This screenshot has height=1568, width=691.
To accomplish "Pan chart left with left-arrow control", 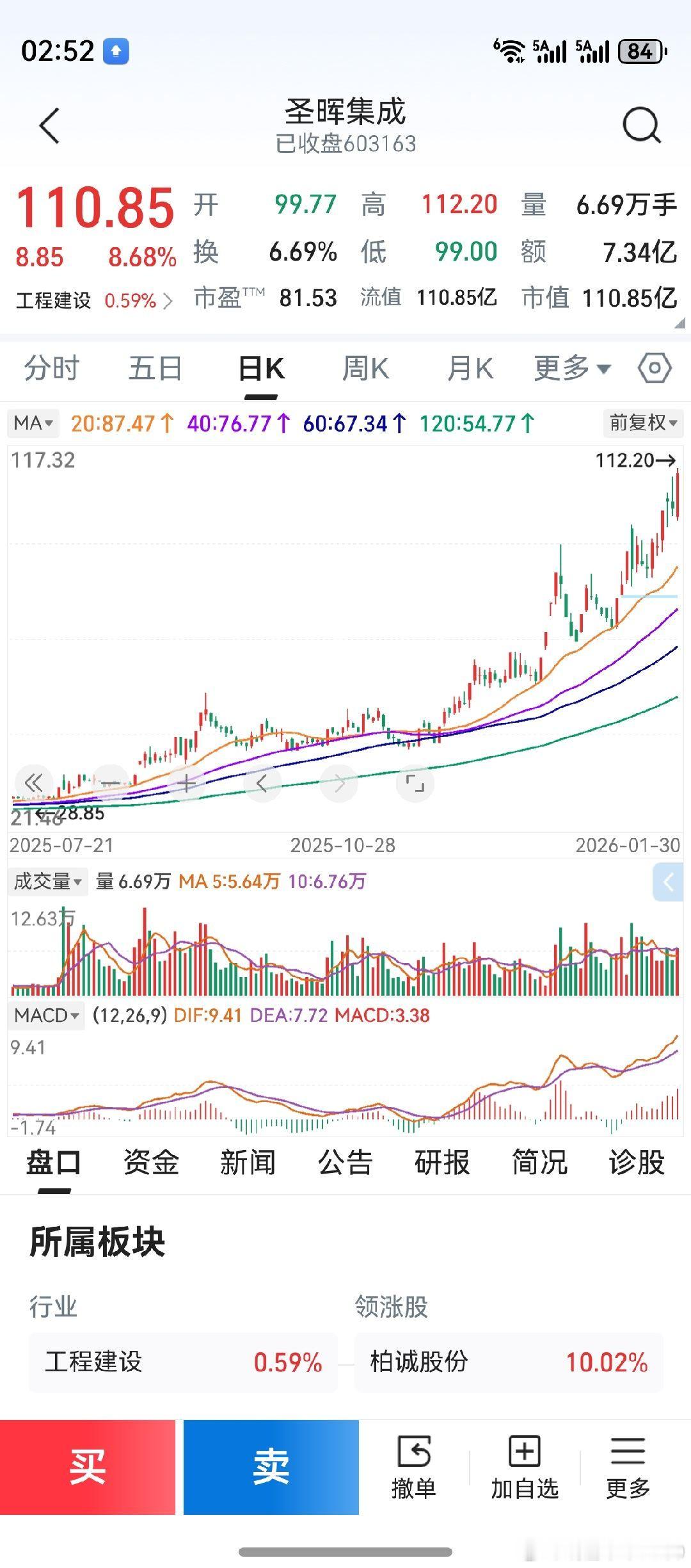I will pyautogui.click(x=263, y=782).
